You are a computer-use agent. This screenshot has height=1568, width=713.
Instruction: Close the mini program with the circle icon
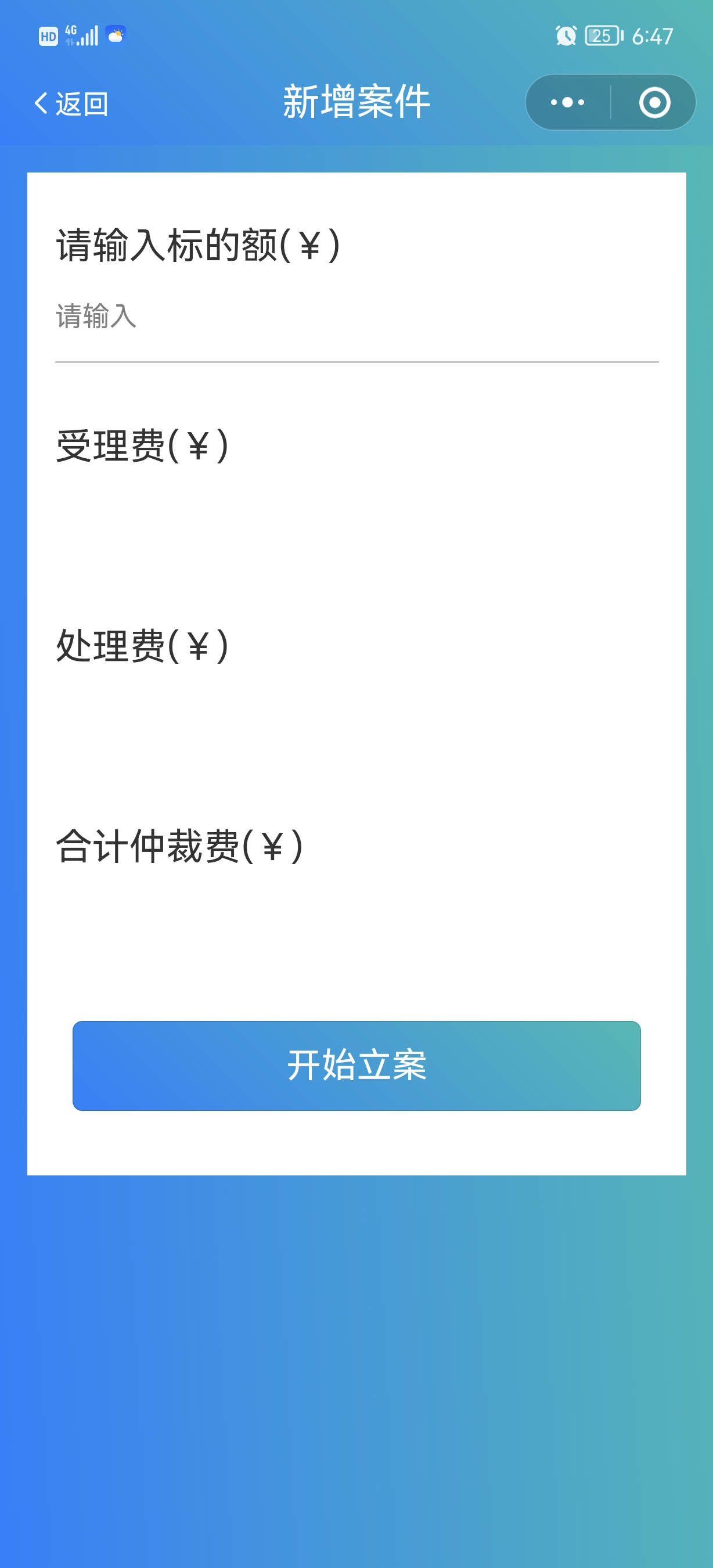(x=654, y=102)
